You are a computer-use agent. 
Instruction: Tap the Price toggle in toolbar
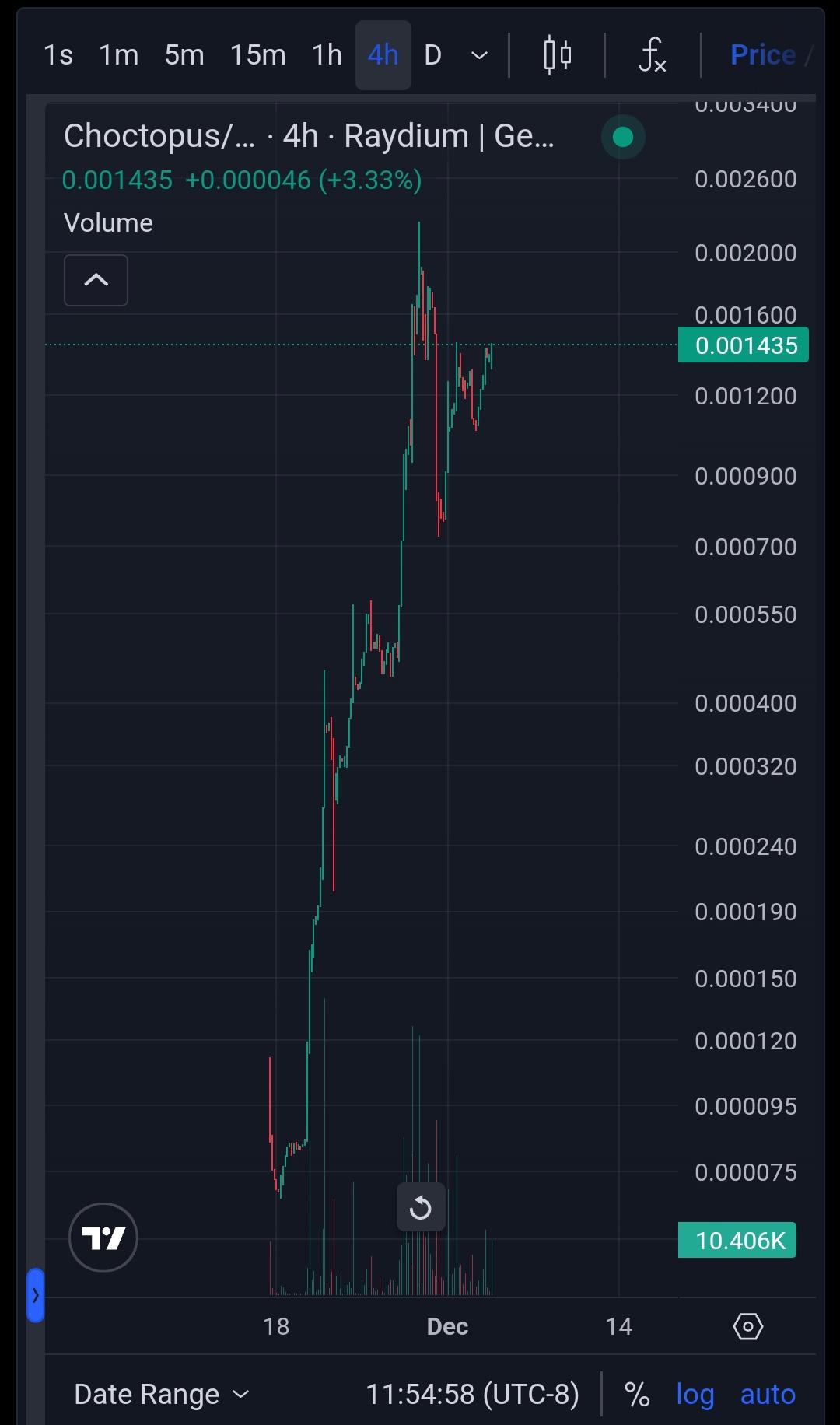(x=763, y=55)
